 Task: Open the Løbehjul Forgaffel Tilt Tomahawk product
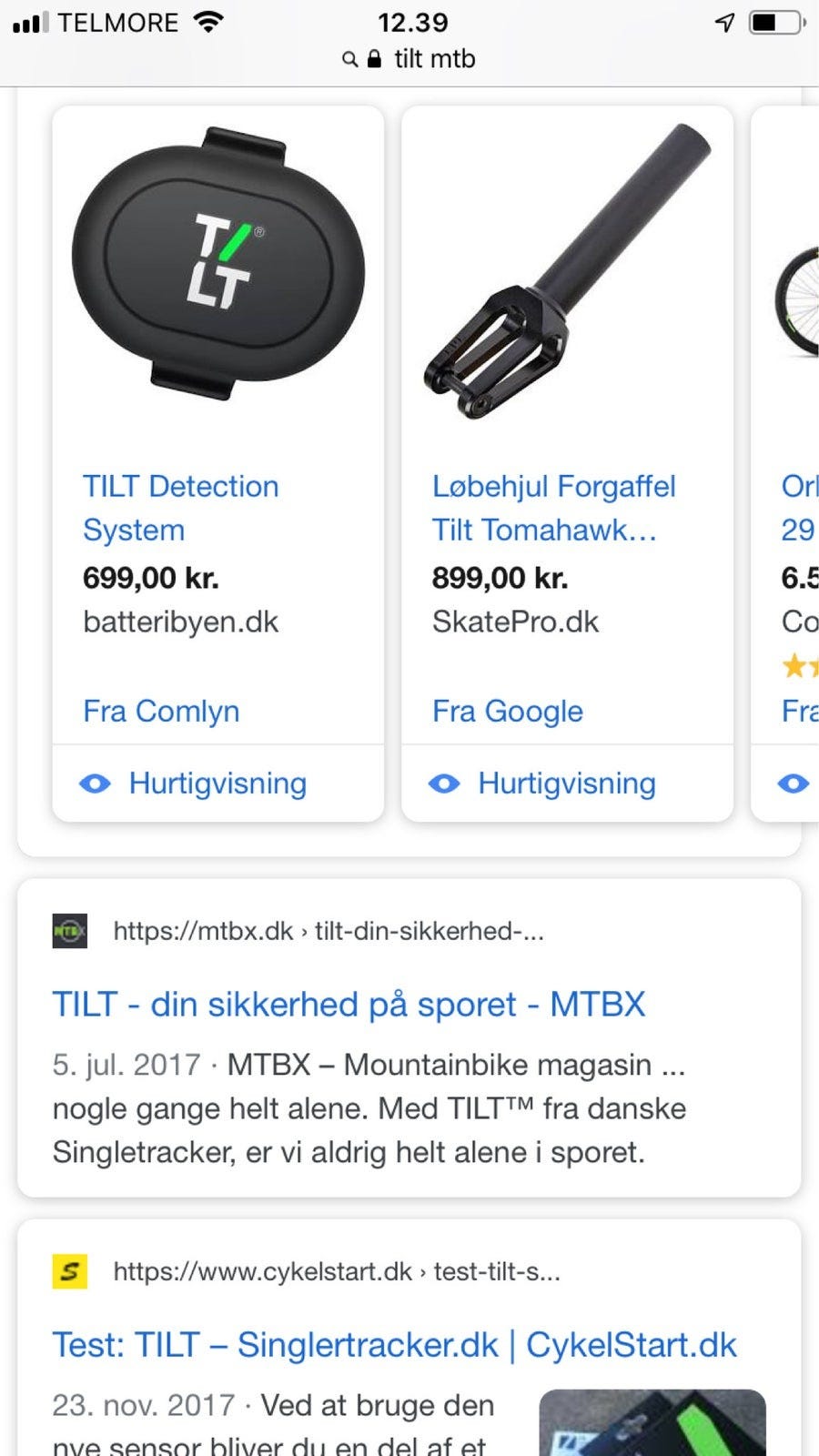[x=551, y=507]
